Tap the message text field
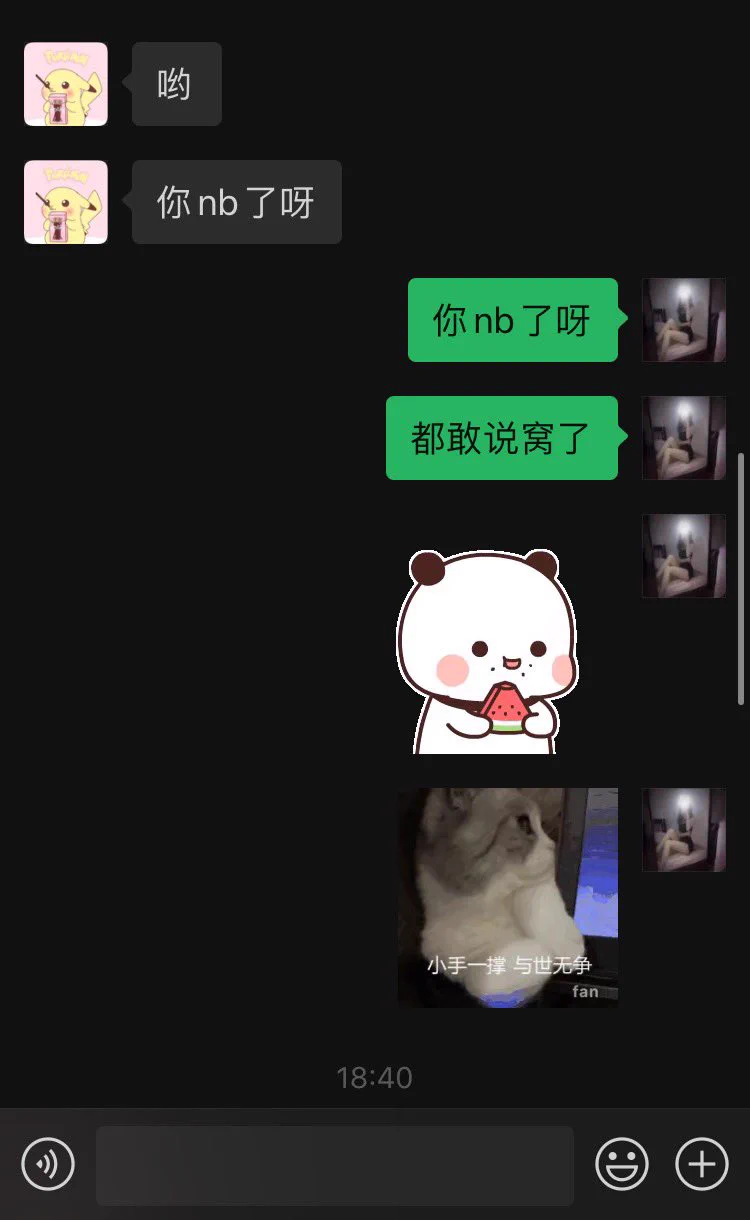Screen dimensions: 750x1220 pyautogui.click(x=334, y=1165)
